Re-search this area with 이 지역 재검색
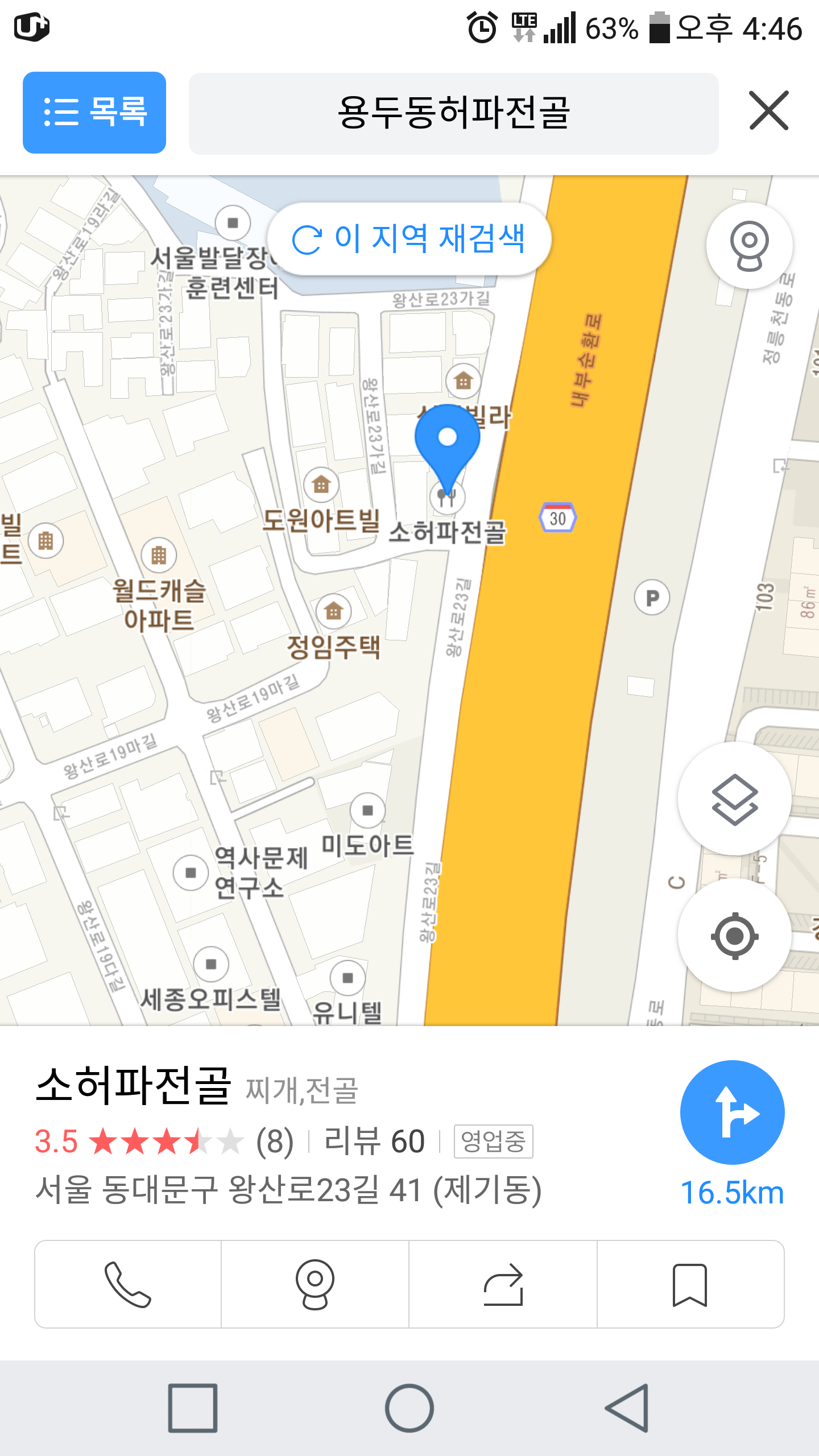 pyautogui.click(x=409, y=239)
